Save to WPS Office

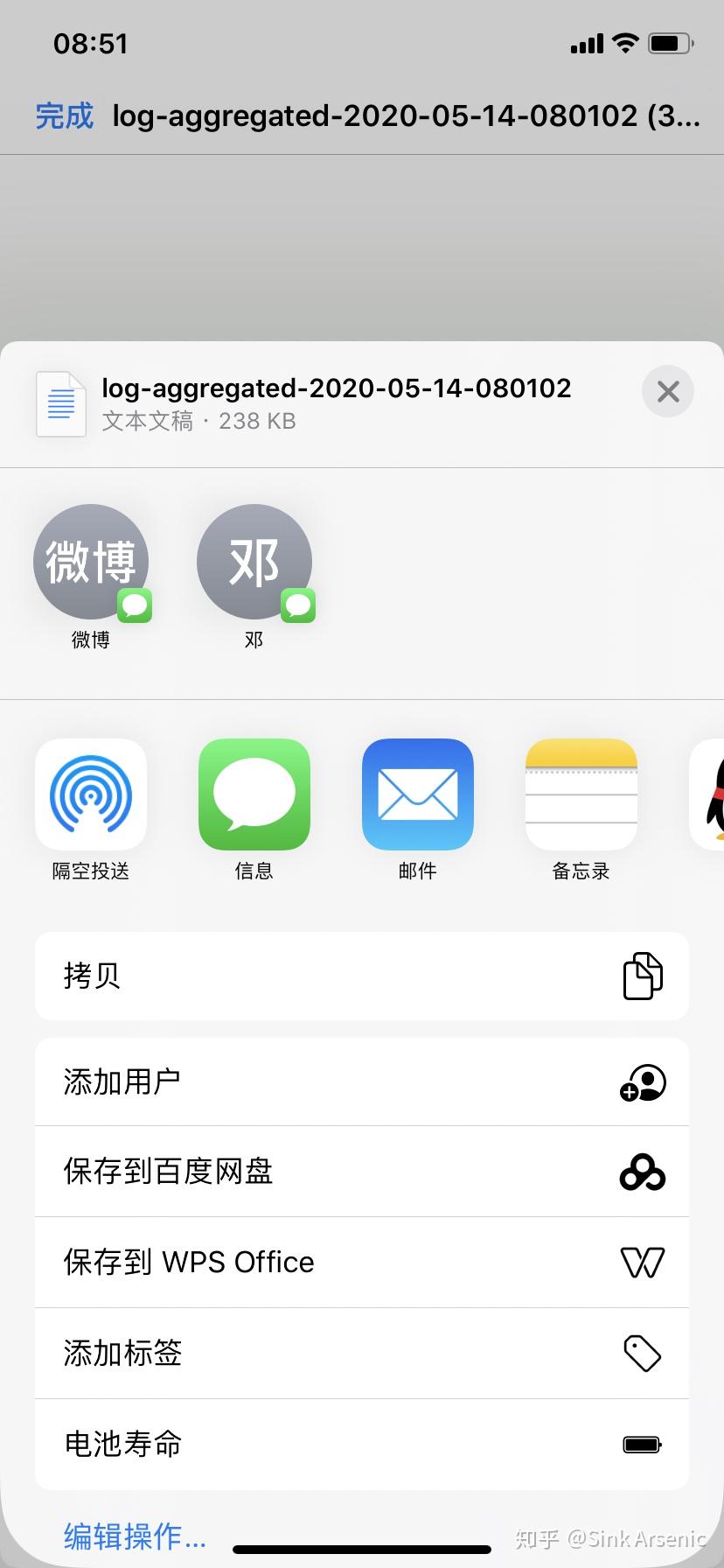tap(362, 1263)
